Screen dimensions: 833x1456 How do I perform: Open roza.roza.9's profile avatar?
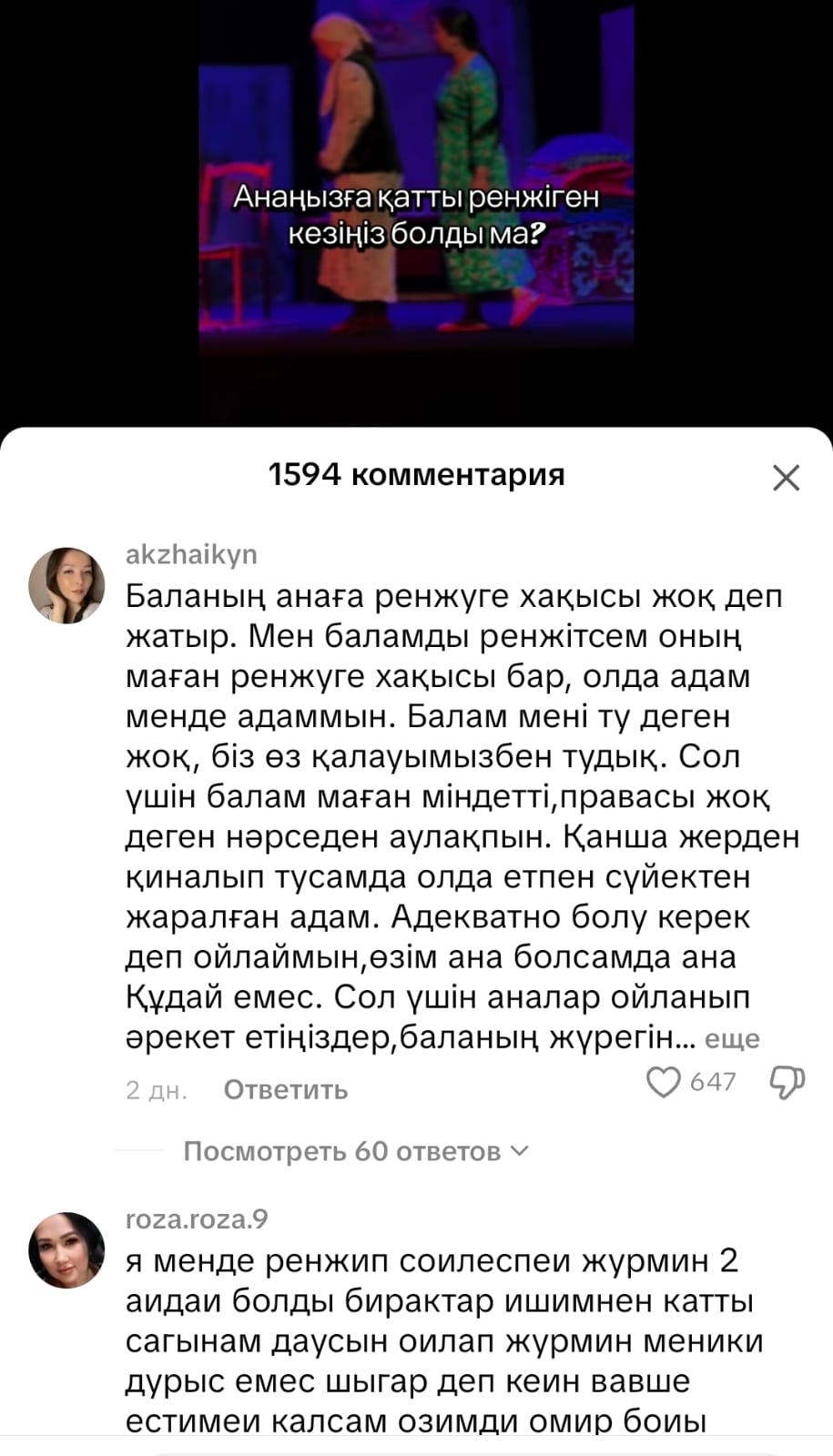point(66,1249)
